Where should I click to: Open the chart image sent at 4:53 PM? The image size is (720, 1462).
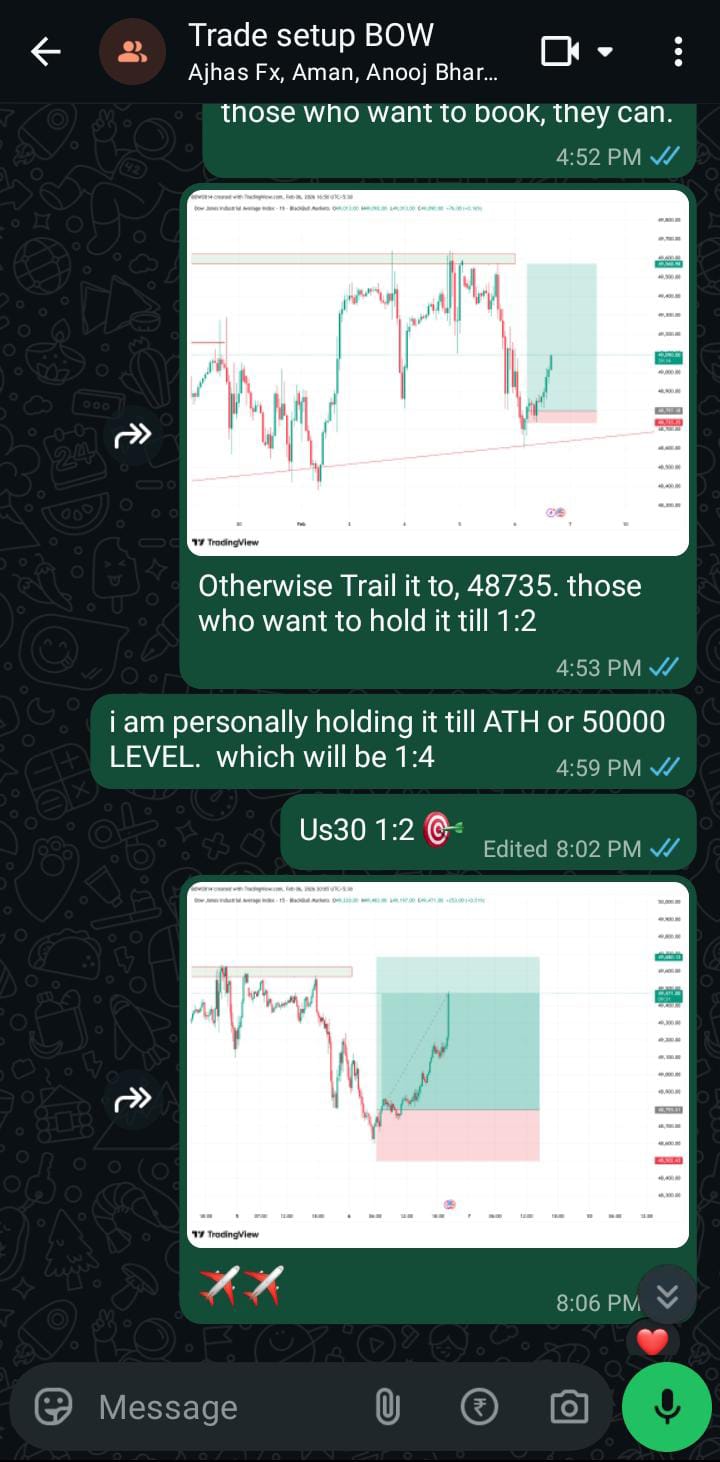coord(438,372)
